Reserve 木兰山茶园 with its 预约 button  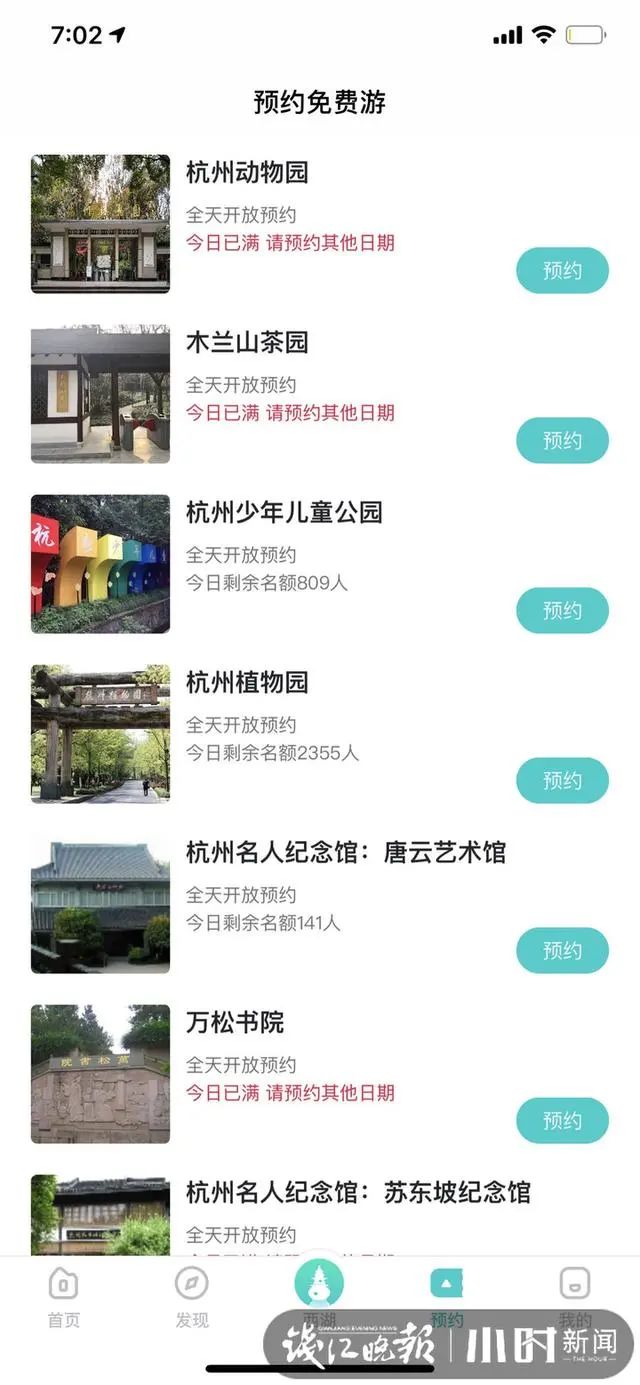(562, 440)
